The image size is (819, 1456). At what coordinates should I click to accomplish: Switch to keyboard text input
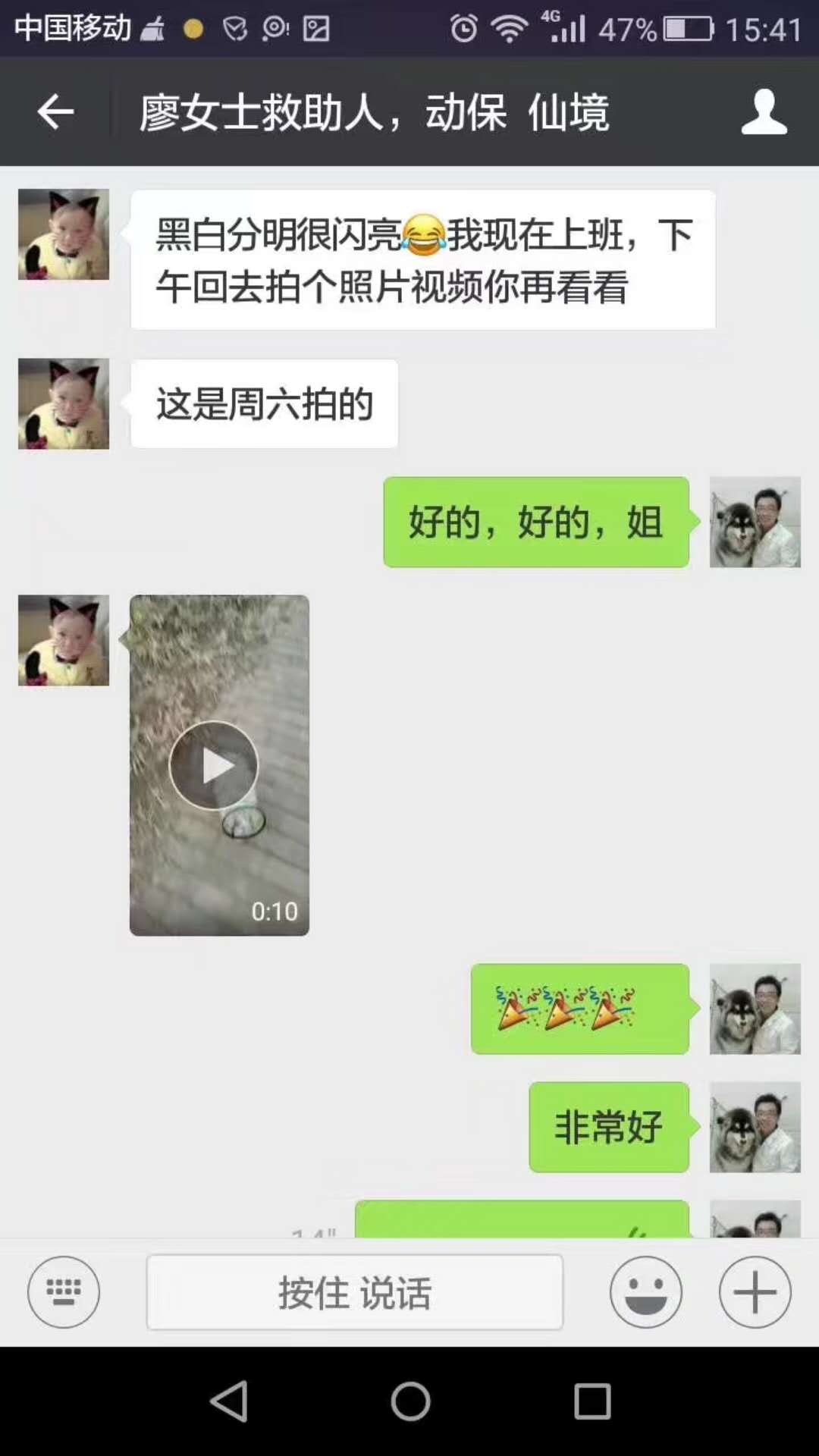click(64, 1291)
